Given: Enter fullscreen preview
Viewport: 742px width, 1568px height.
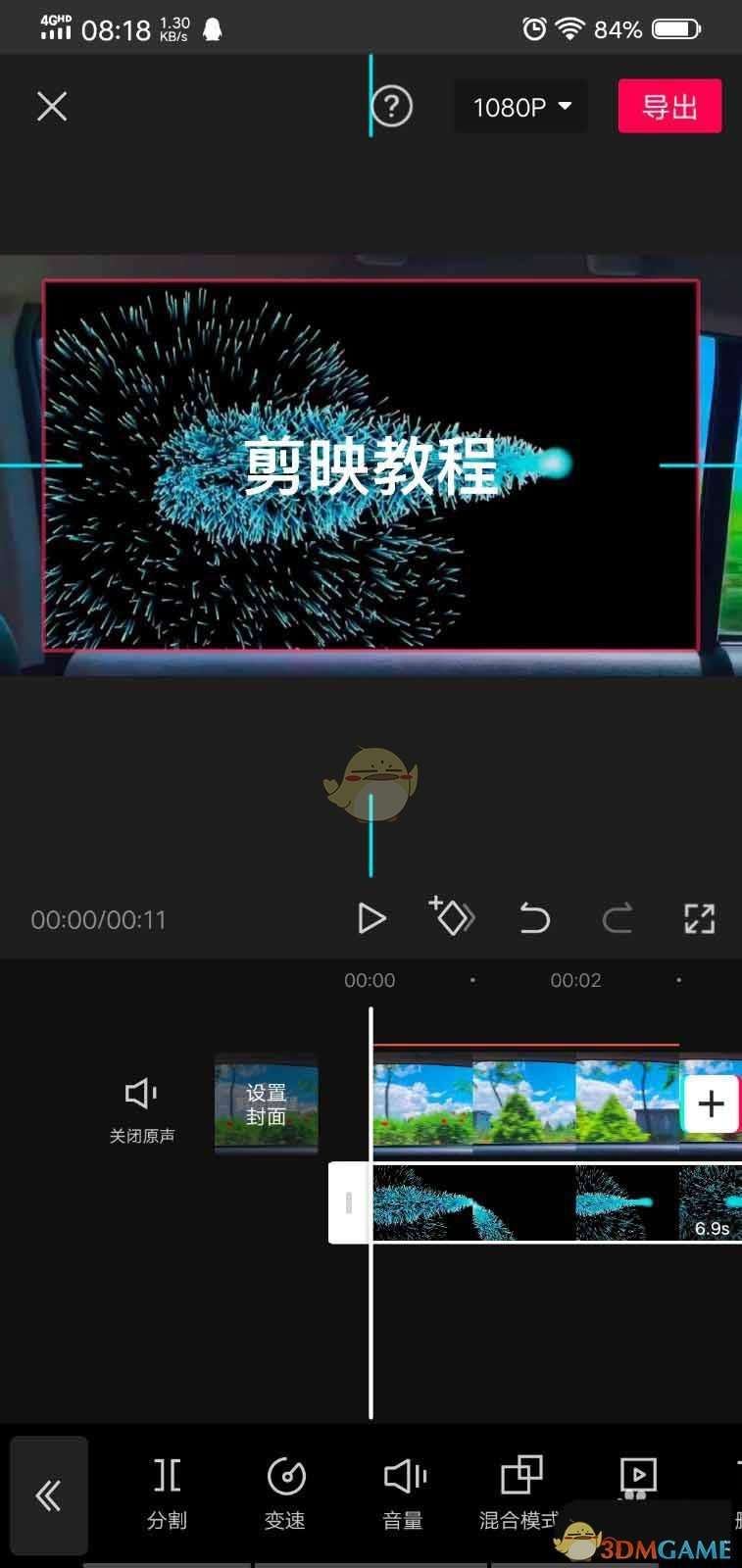Looking at the screenshot, I should (x=699, y=918).
